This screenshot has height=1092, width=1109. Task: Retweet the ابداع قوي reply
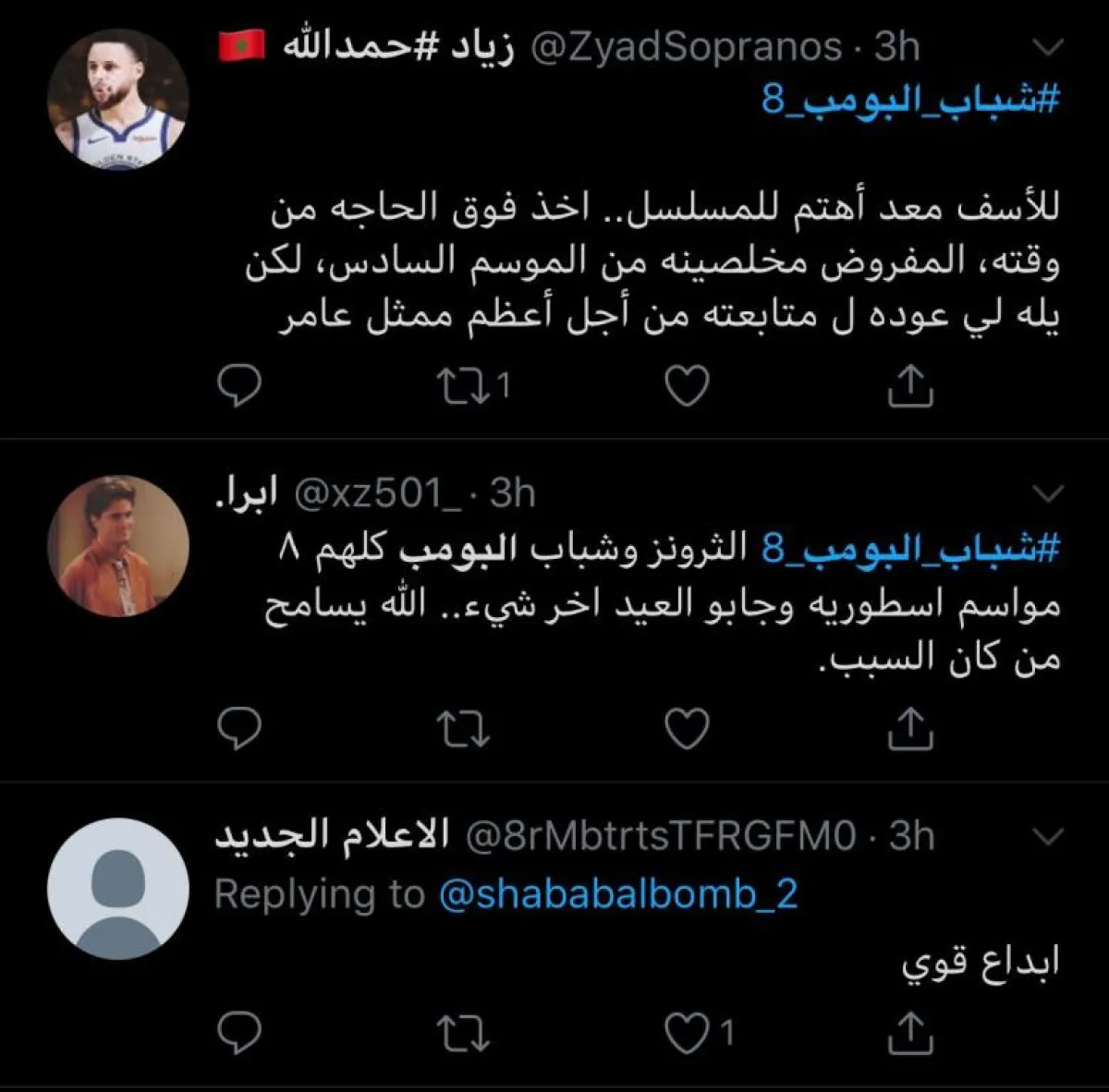[x=464, y=1032]
